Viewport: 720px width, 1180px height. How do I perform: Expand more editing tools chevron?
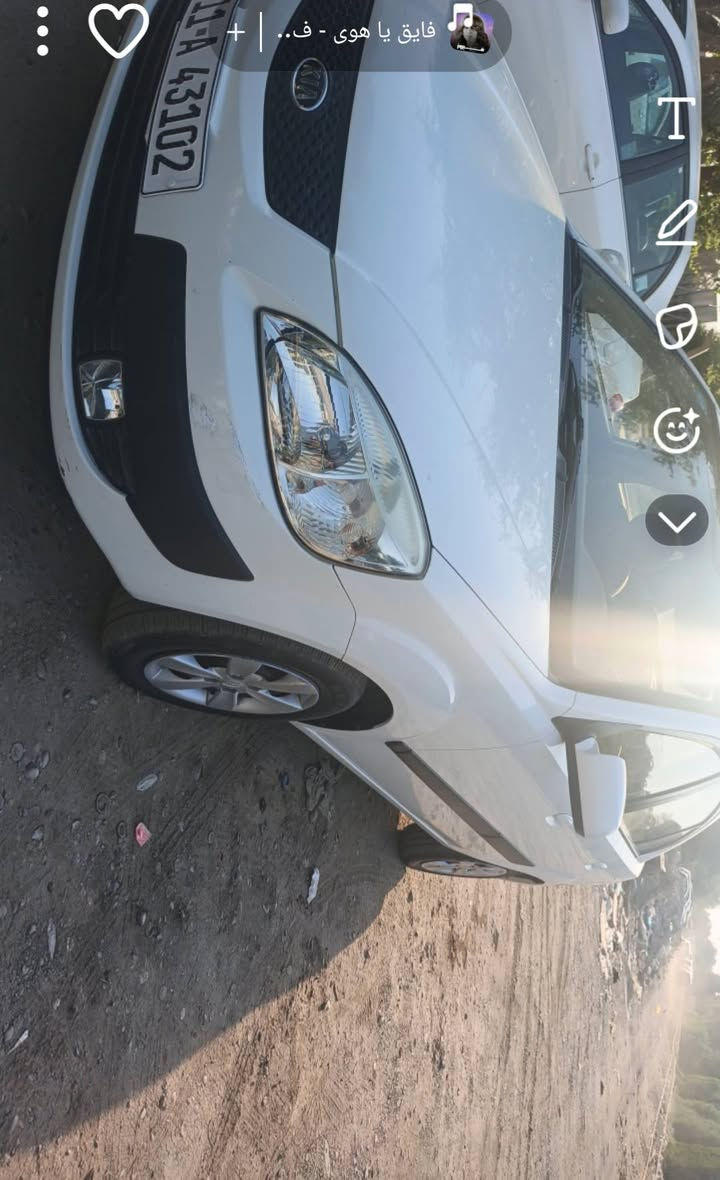(x=677, y=521)
